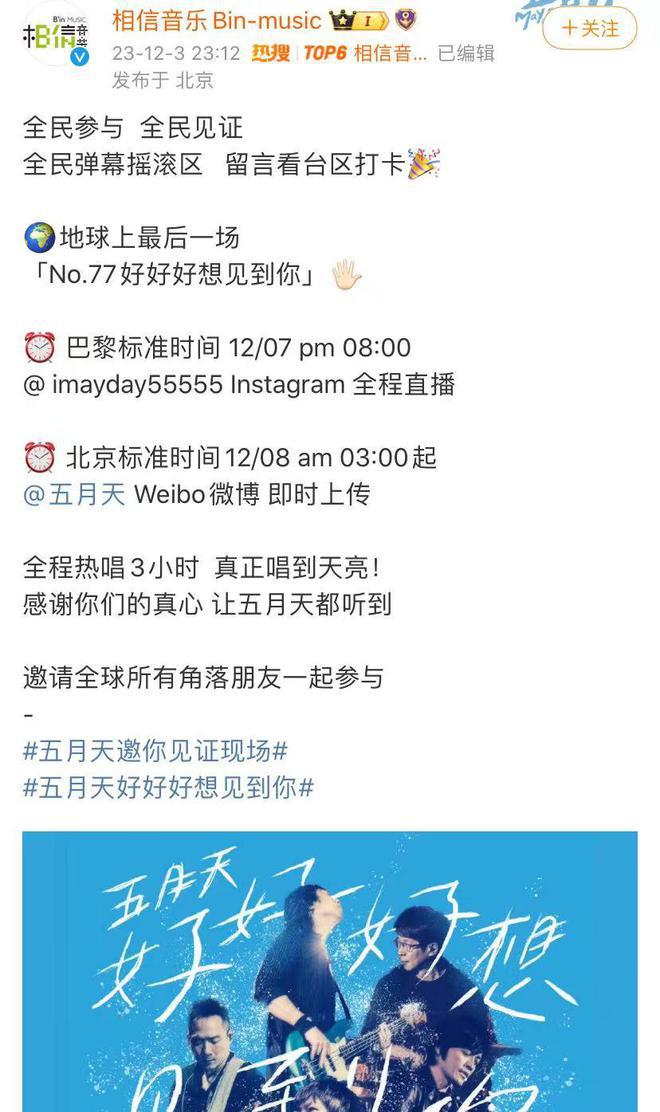Follow 相信音乐 with the +关注 button
Viewport: 660px width, 1112px height.
[589, 29]
